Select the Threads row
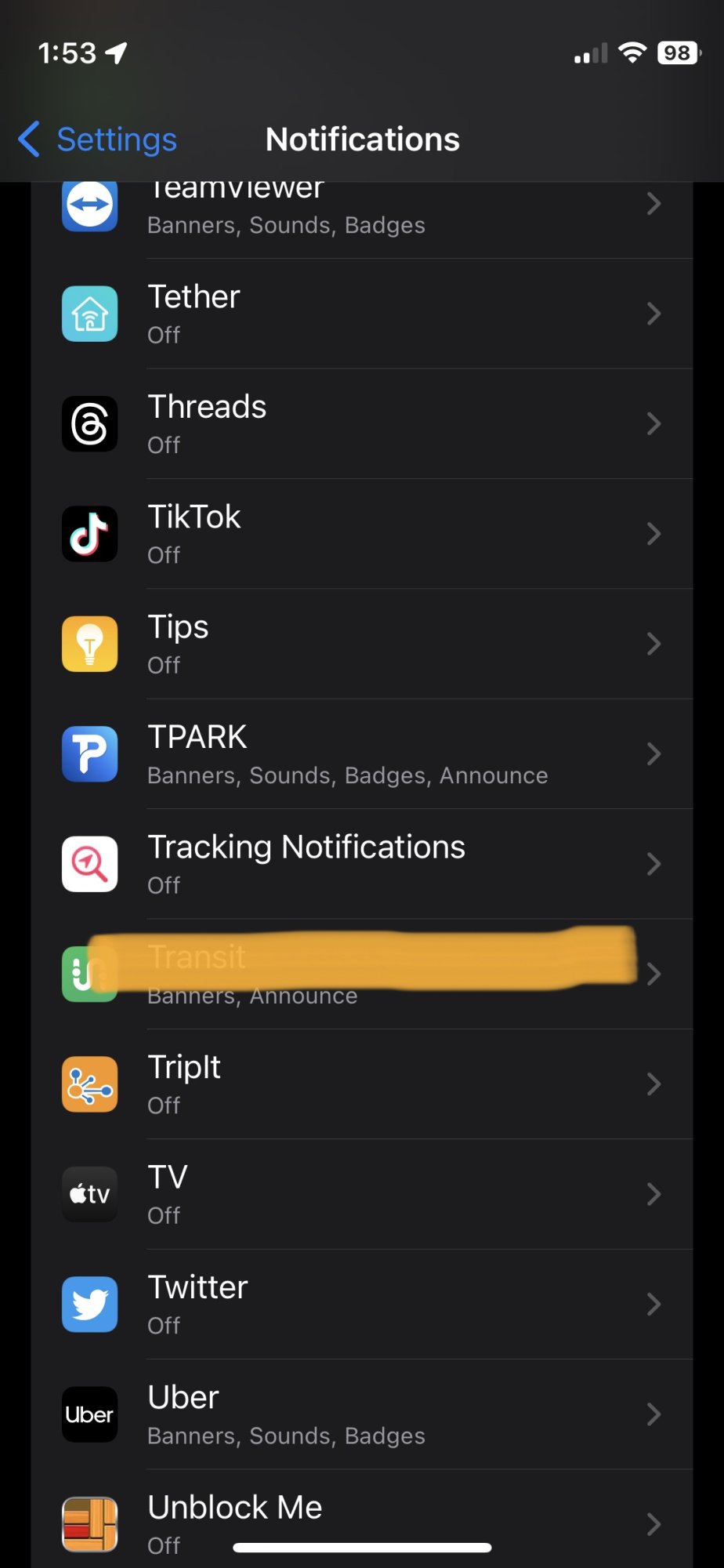The height and width of the screenshot is (1568, 724). (x=360, y=424)
